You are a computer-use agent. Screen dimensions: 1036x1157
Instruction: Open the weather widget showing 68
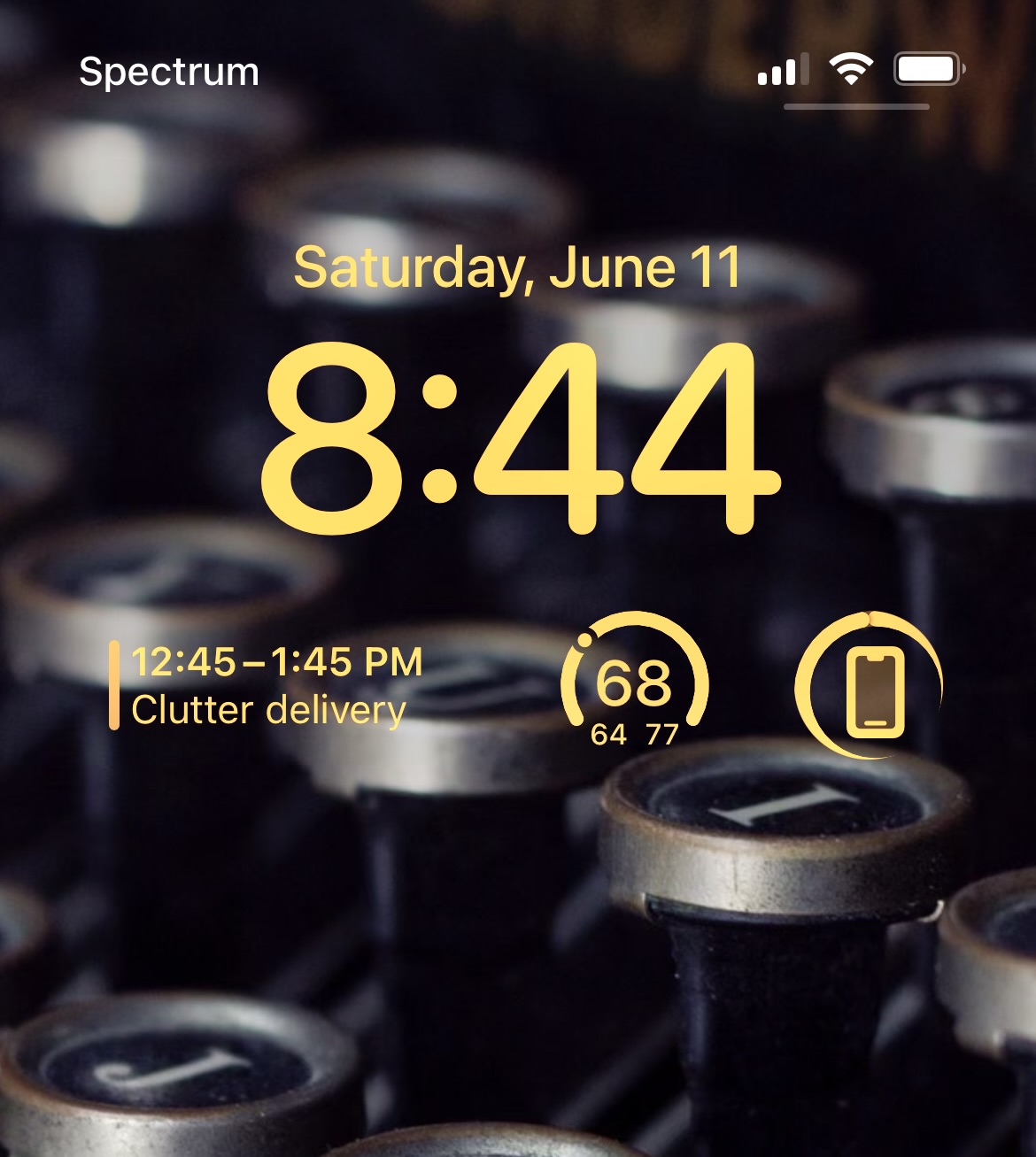pos(635,683)
